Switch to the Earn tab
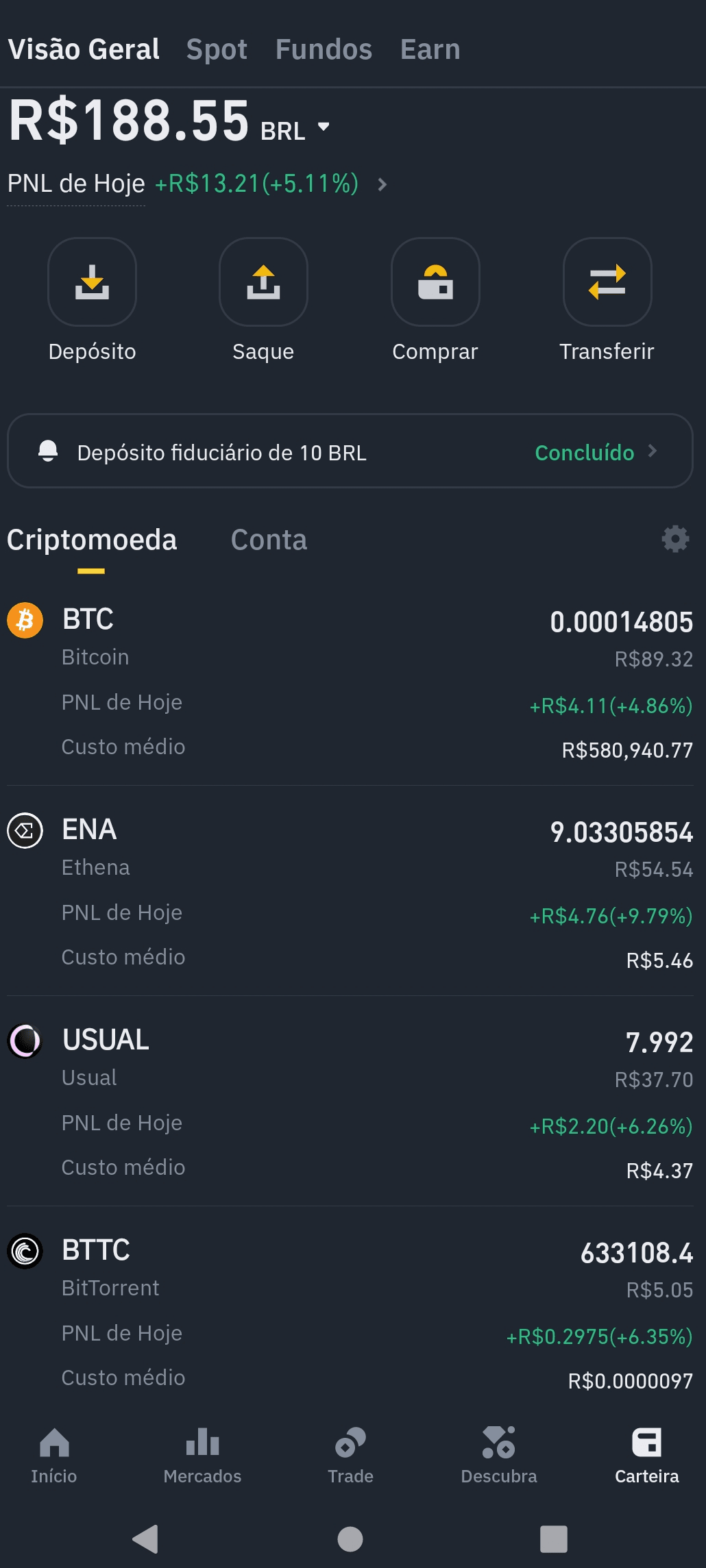The height and width of the screenshot is (1568, 706). [x=430, y=49]
